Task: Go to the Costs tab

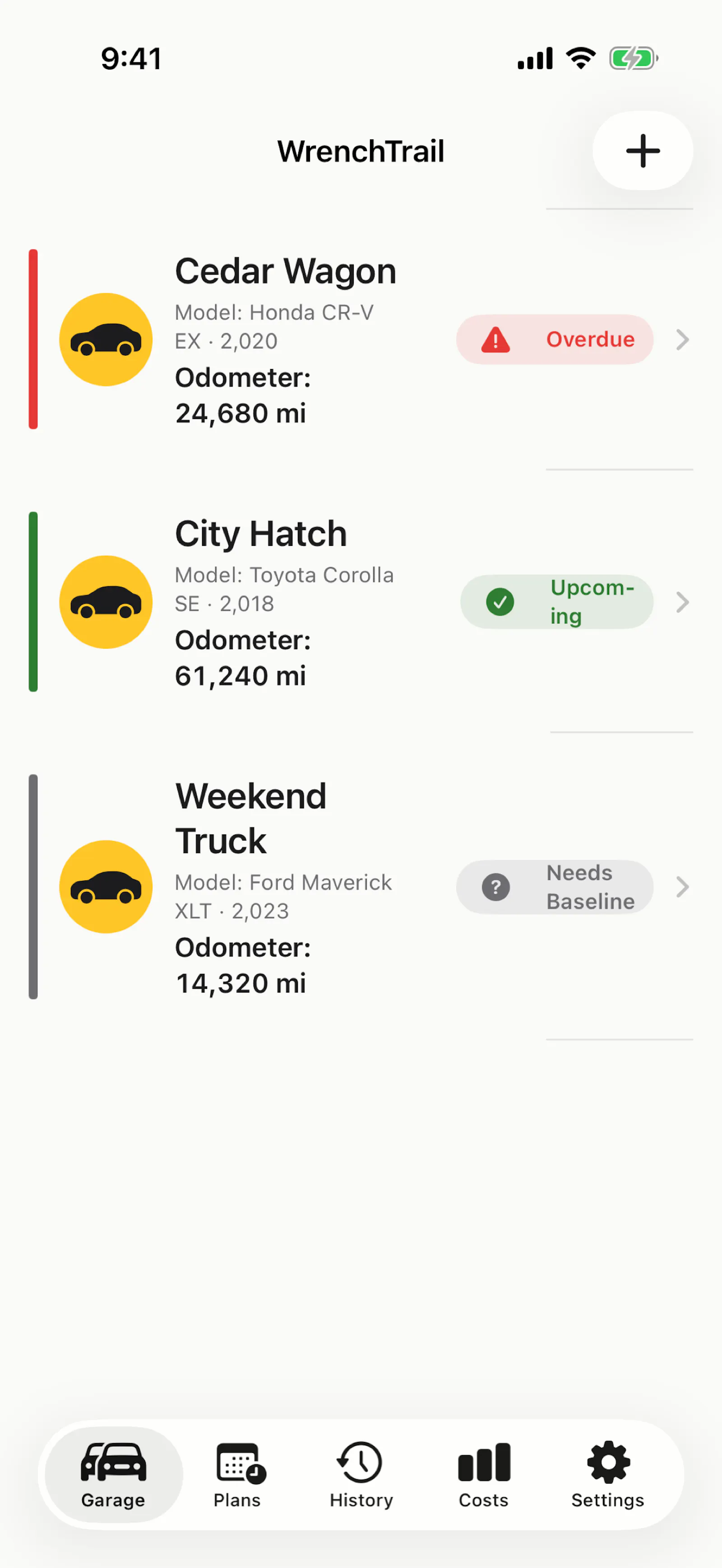Action: 484,1474
